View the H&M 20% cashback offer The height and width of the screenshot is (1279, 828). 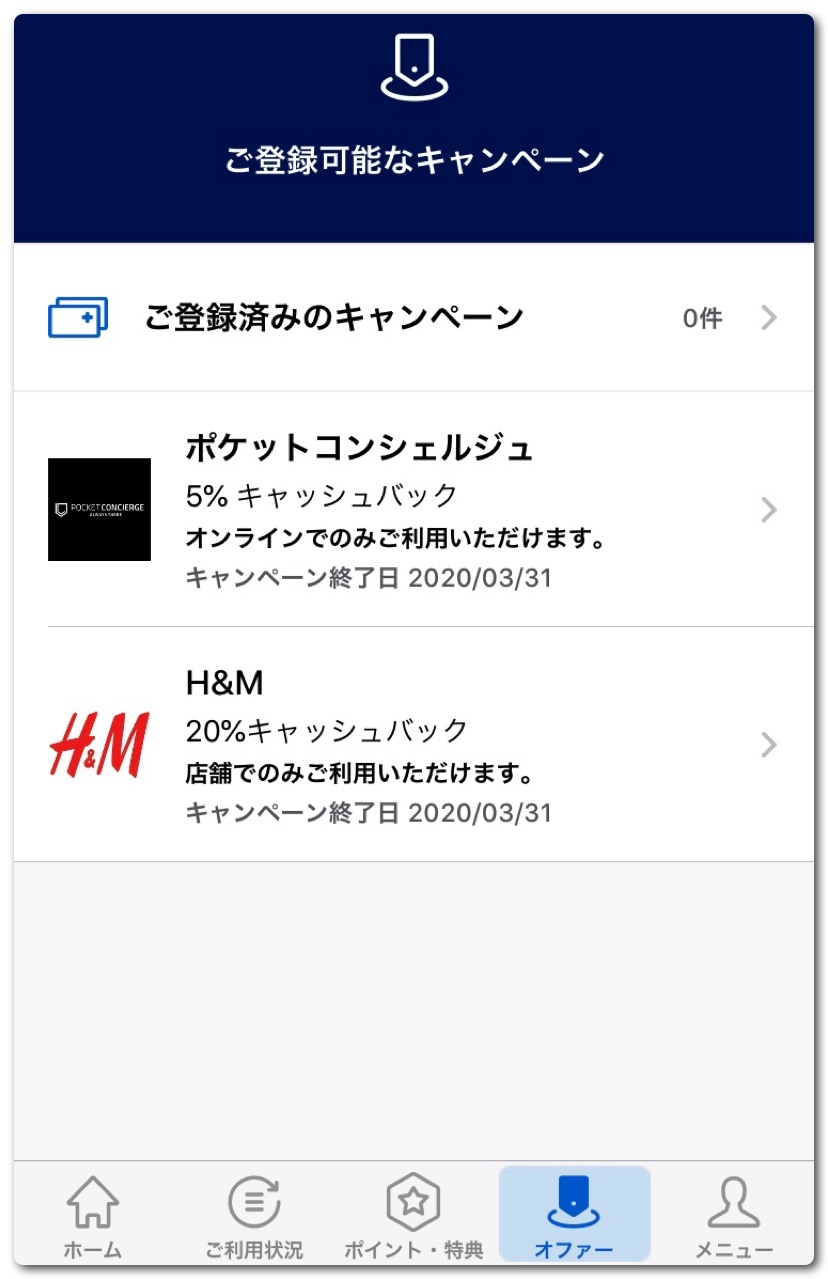point(413,745)
